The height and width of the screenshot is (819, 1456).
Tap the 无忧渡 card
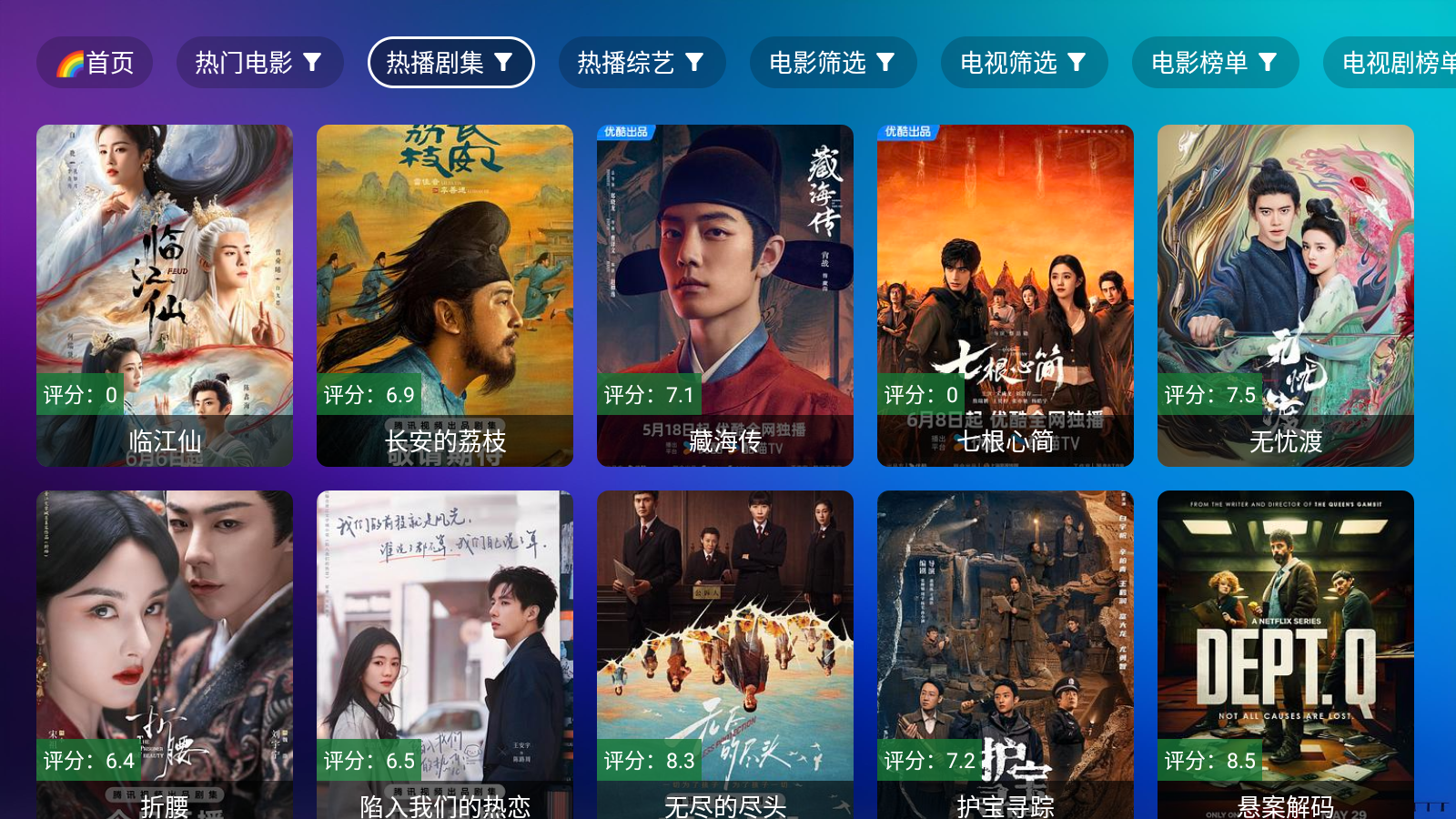point(1286,296)
